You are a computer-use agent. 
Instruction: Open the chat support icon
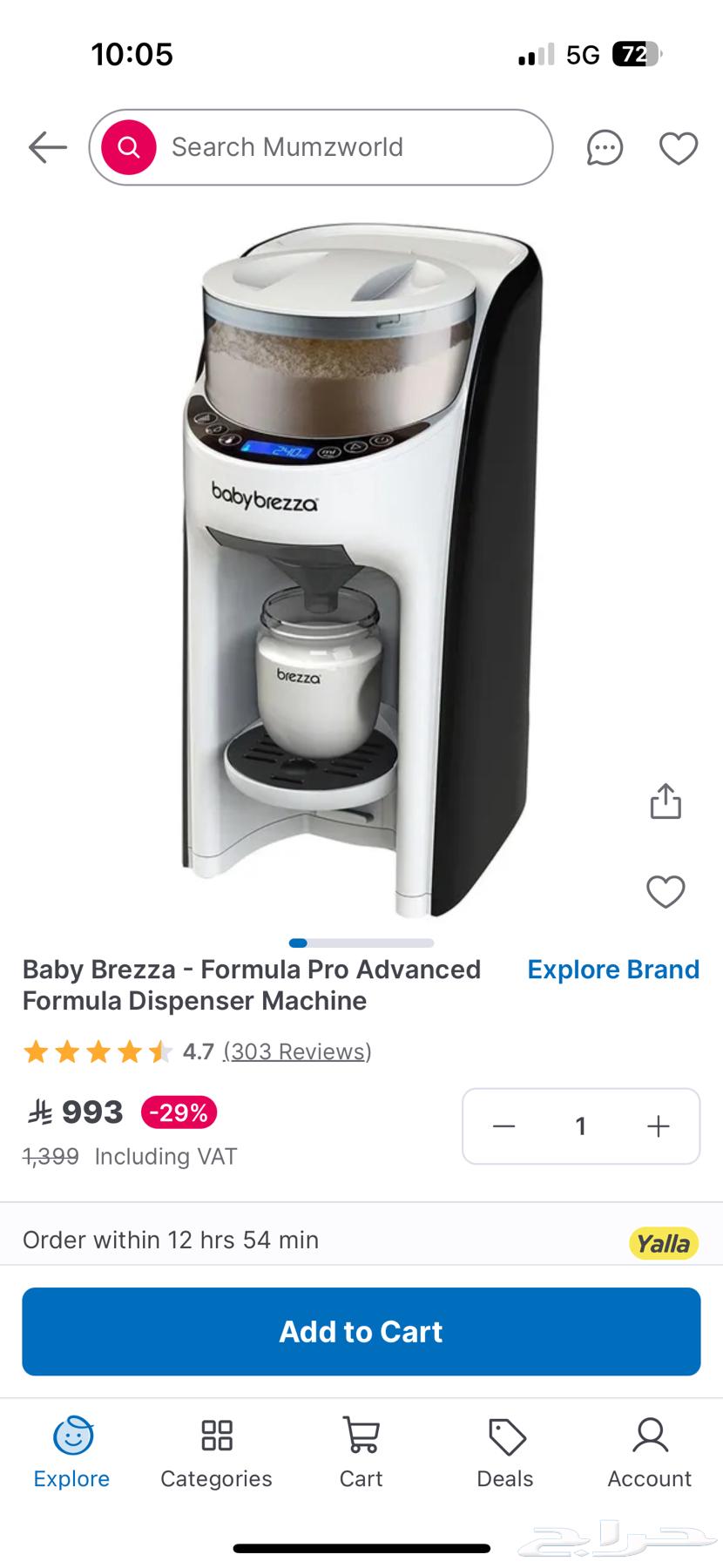(604, 148)
